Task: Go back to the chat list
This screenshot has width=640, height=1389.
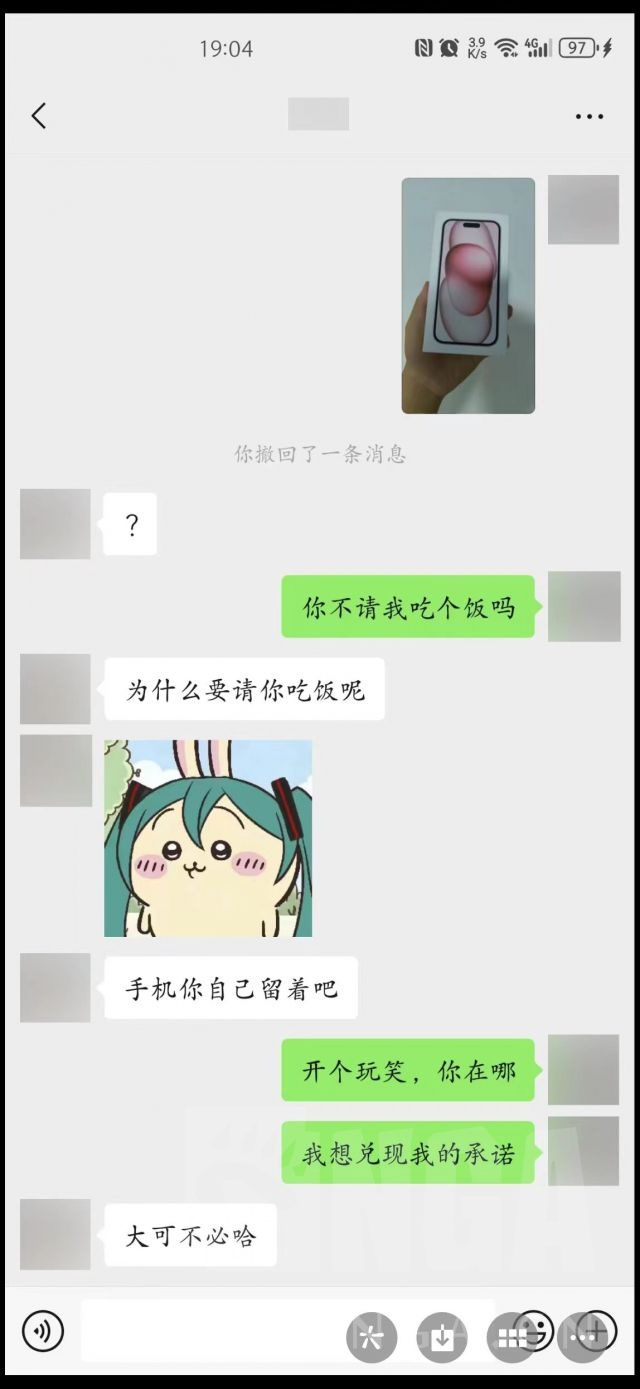Action: (x=38, y=116)
